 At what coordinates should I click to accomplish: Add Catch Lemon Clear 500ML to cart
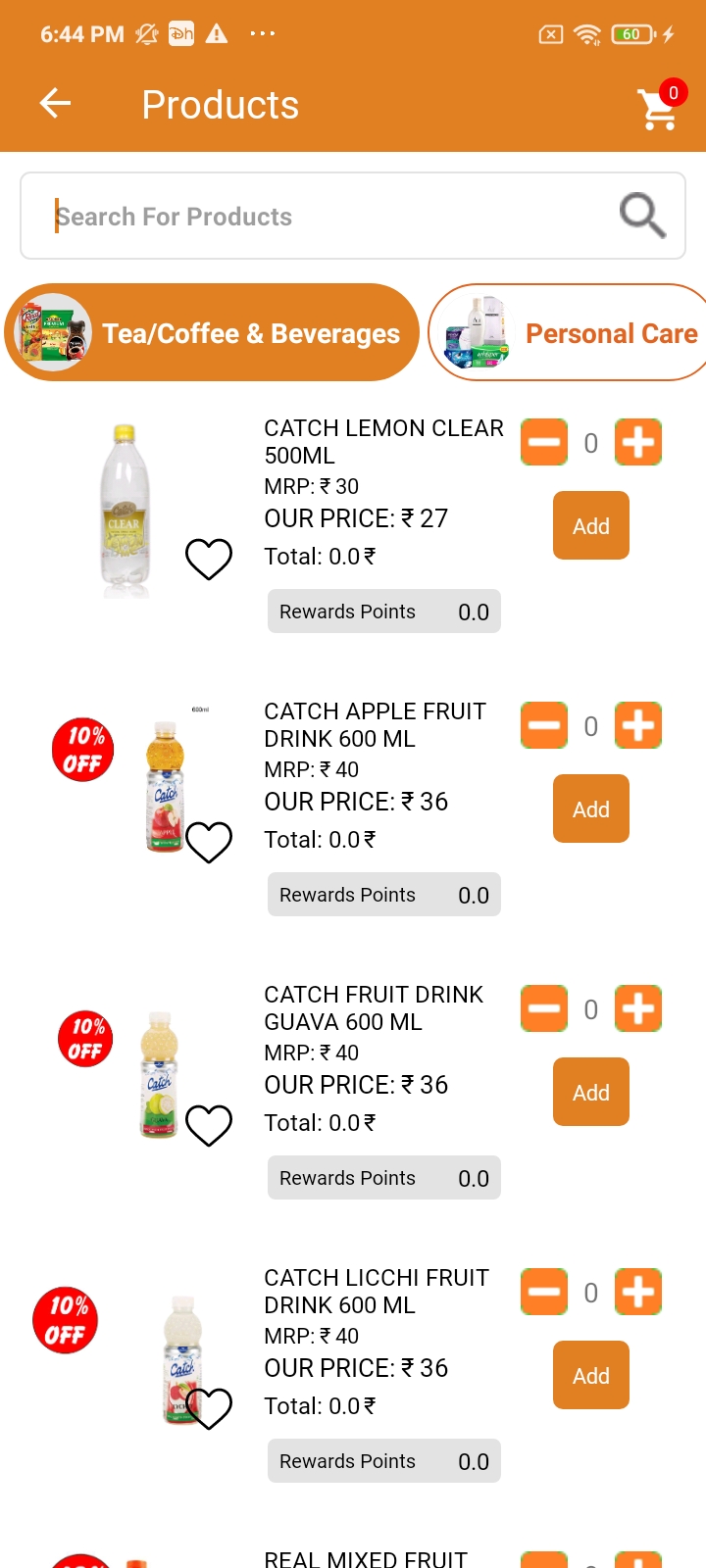pyautogui.click(x=590, y=526)
